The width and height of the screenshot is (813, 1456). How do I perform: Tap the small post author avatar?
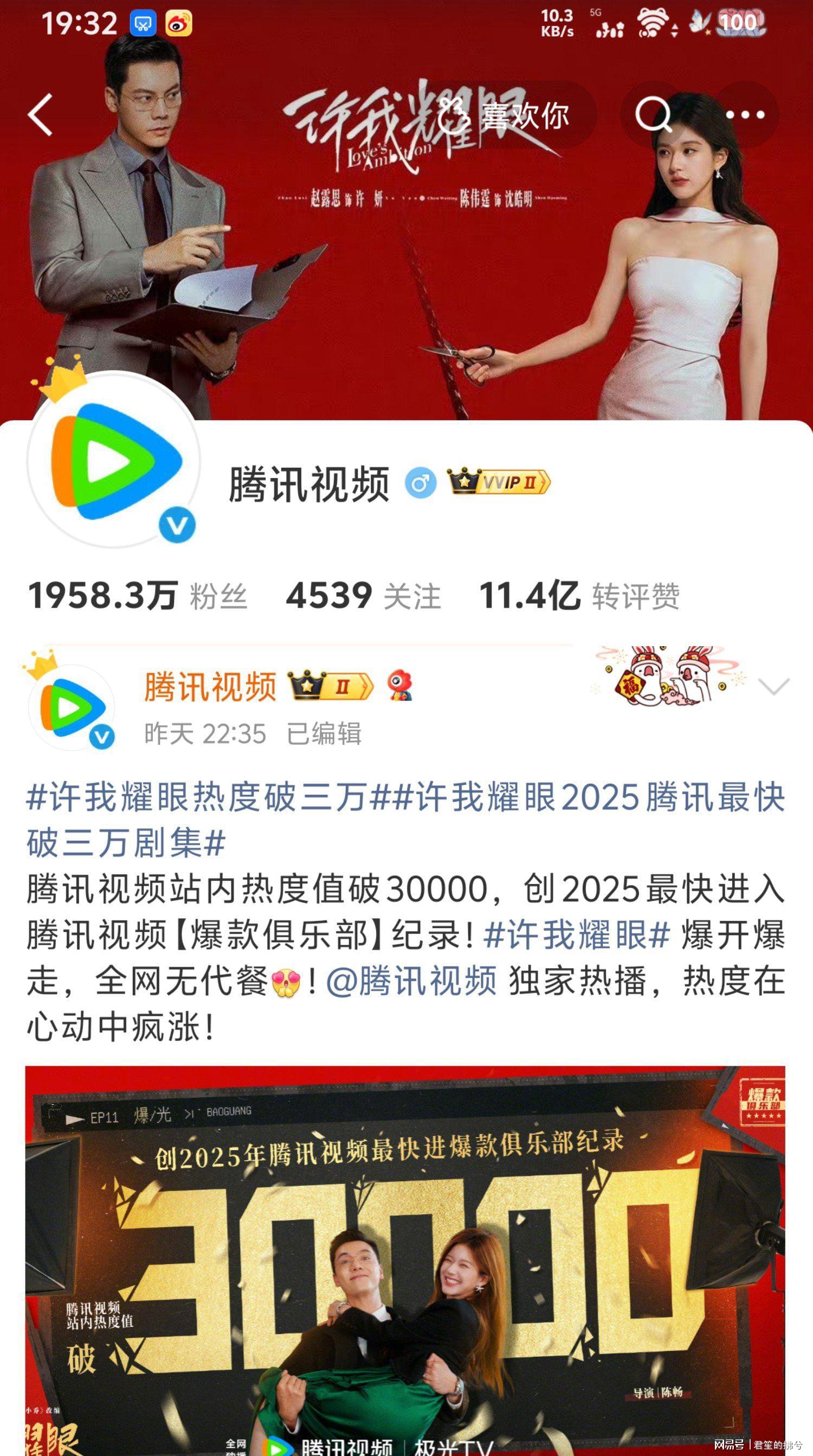tap(72, 707)
